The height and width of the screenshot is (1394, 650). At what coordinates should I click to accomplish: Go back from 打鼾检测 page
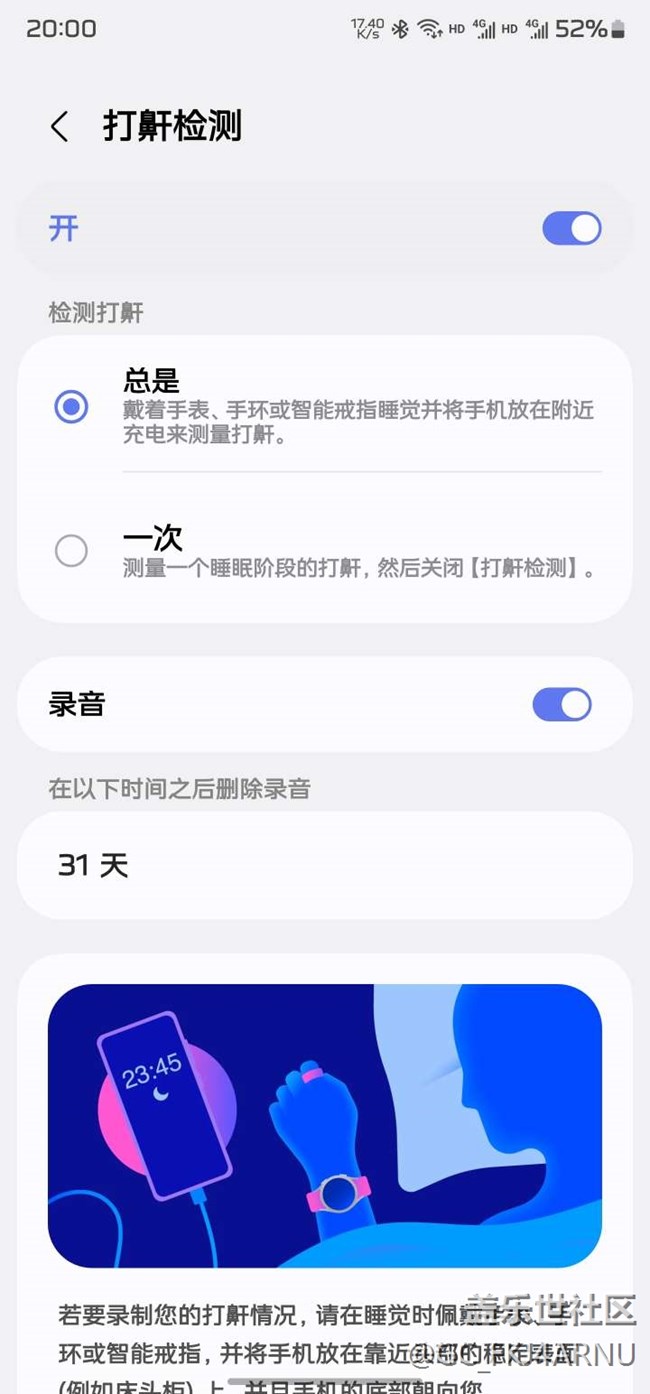(60, 127)
